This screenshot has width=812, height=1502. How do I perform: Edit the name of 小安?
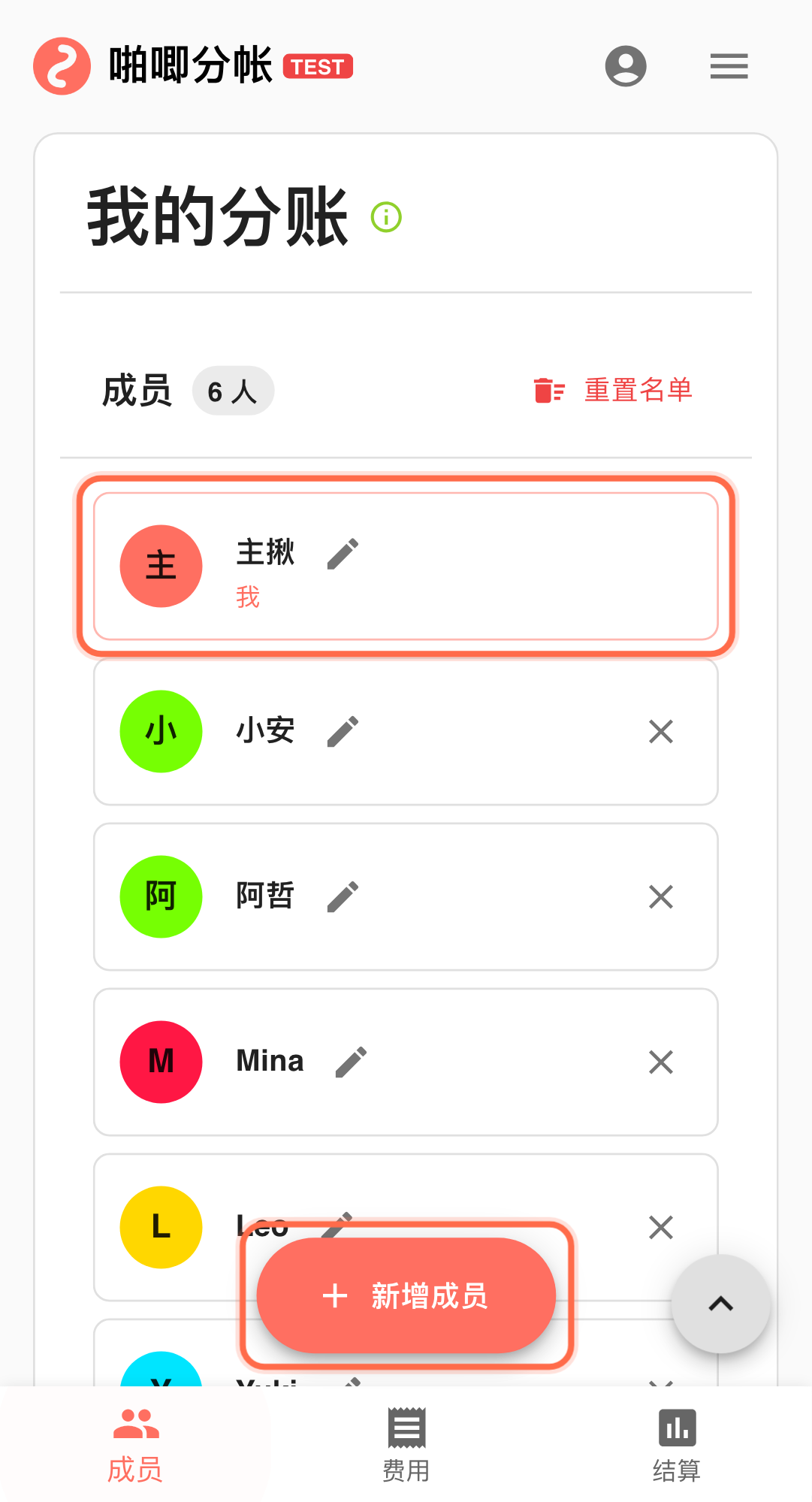click(343, 731)
